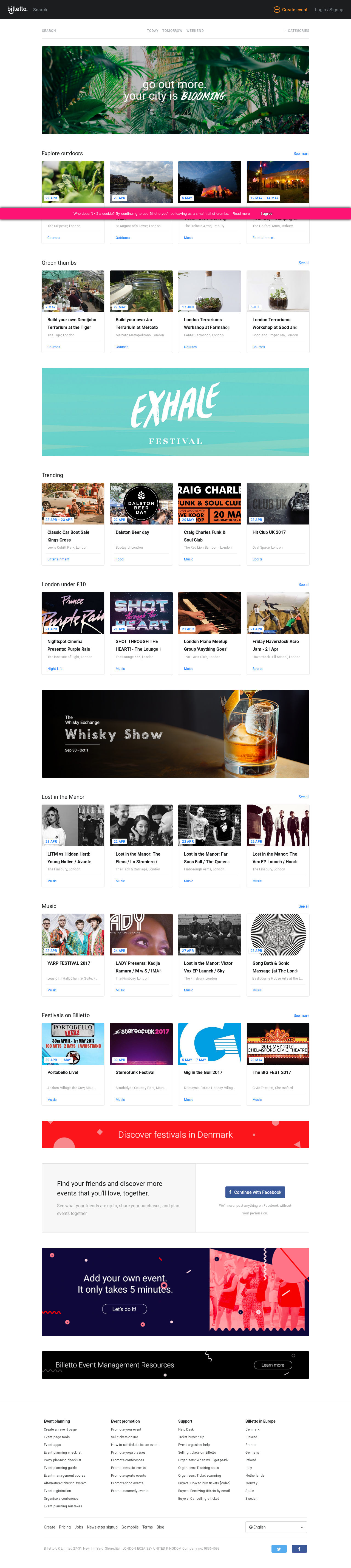351x1568 pixels.
Task: Open the Categories filter
Action: tap(298, 30)
